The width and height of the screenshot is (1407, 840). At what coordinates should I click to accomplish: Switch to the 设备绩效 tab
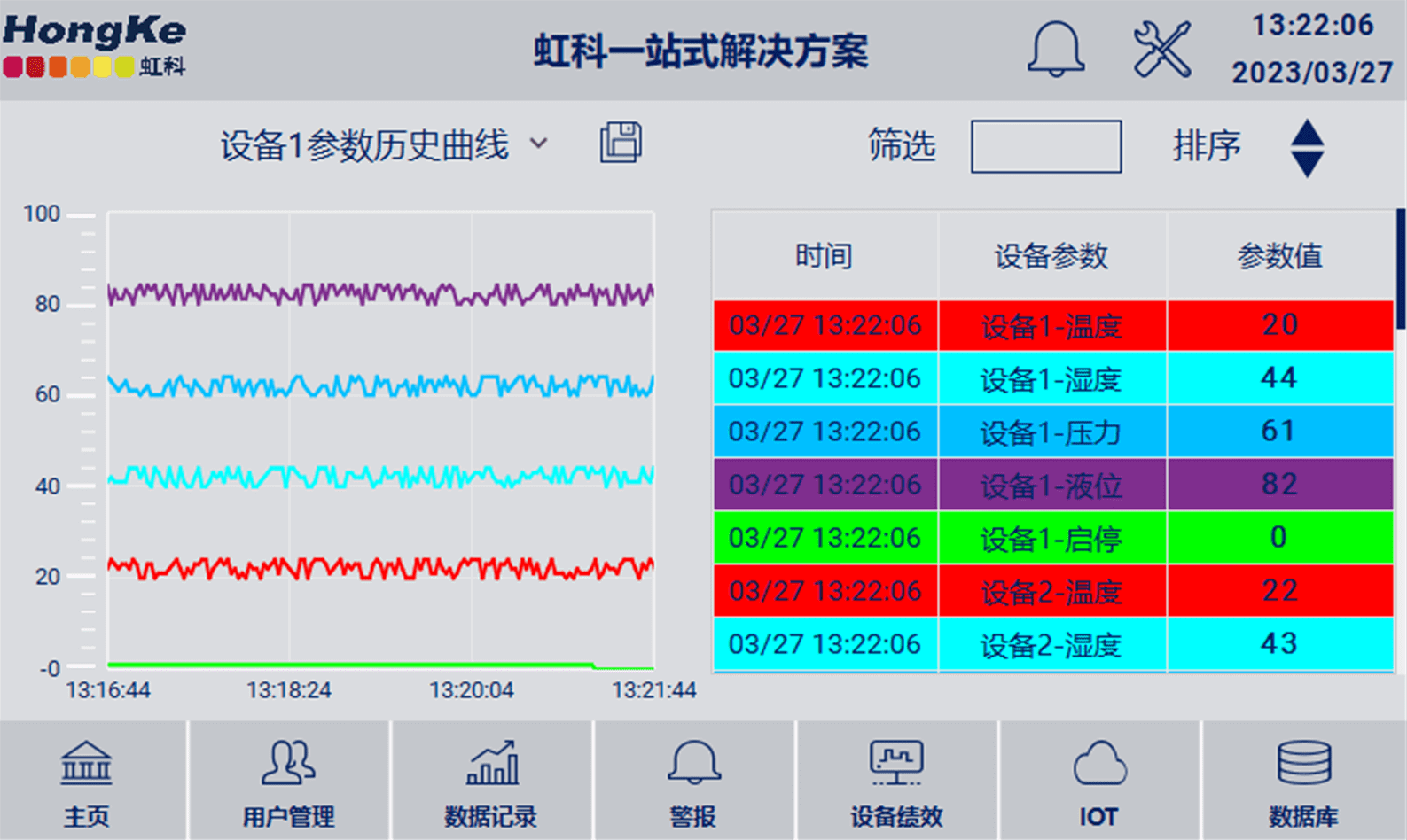(x=896, y=782)
